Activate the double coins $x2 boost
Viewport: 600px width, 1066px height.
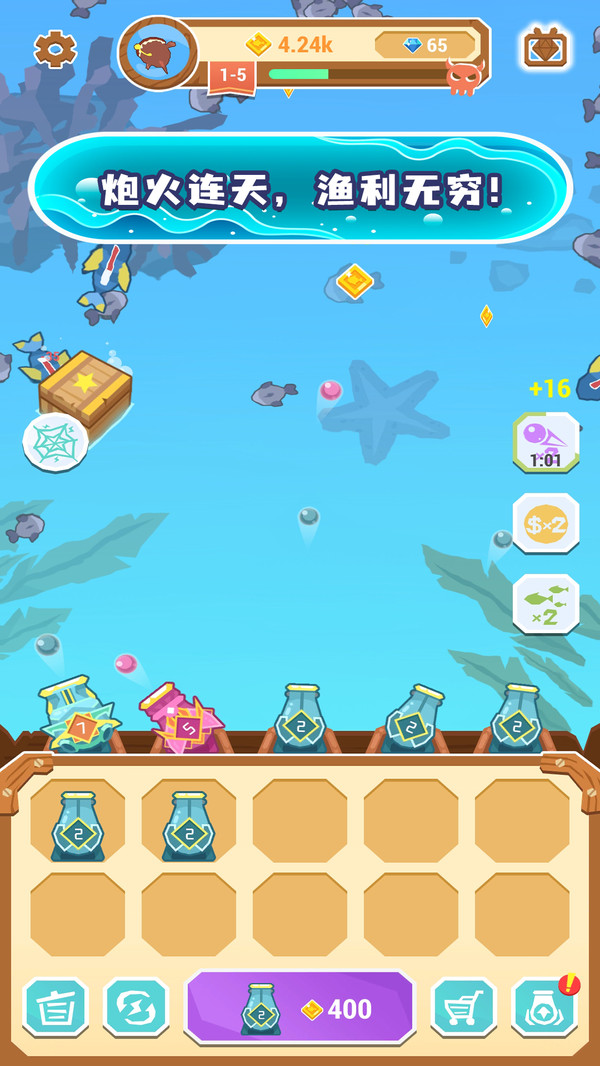(546, 522)
